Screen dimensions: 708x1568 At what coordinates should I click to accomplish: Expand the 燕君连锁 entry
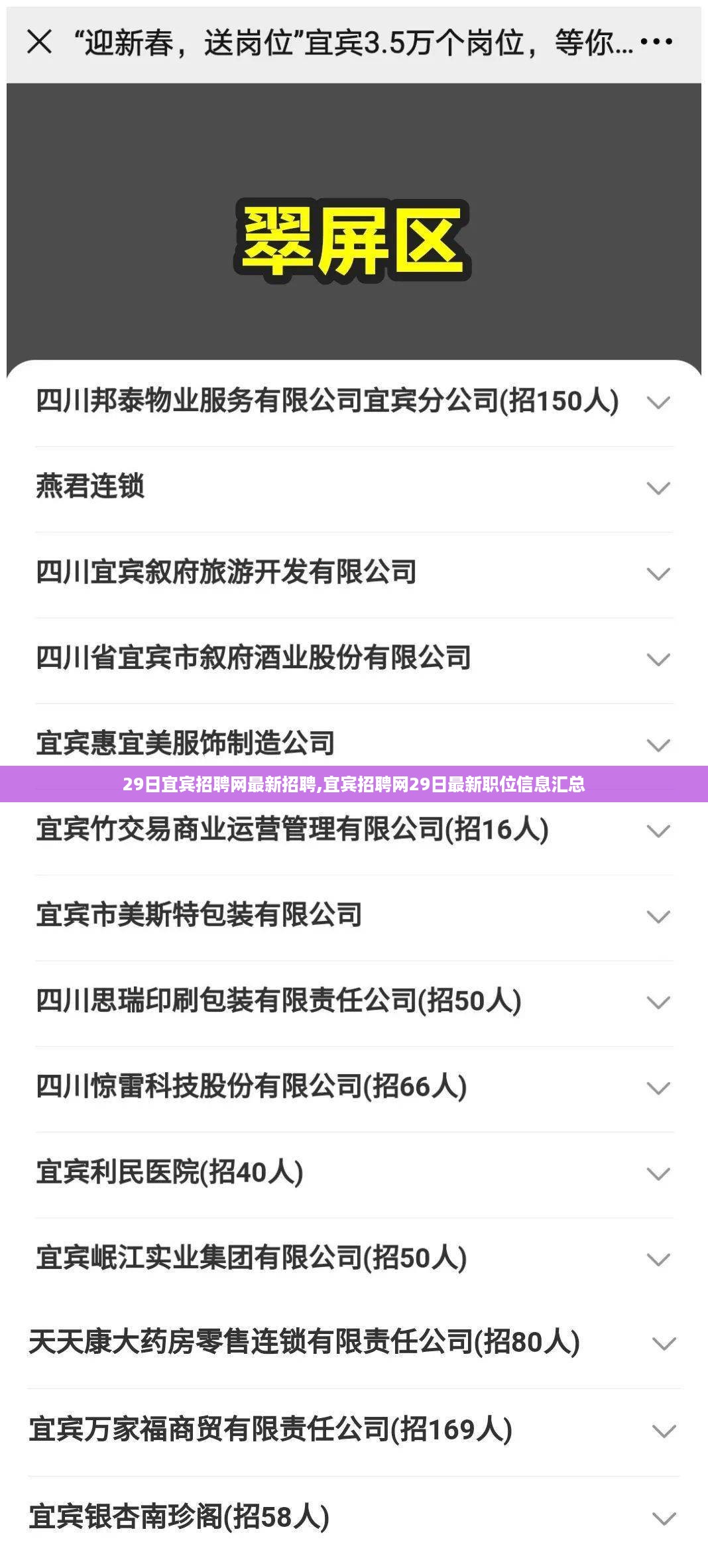658,488
